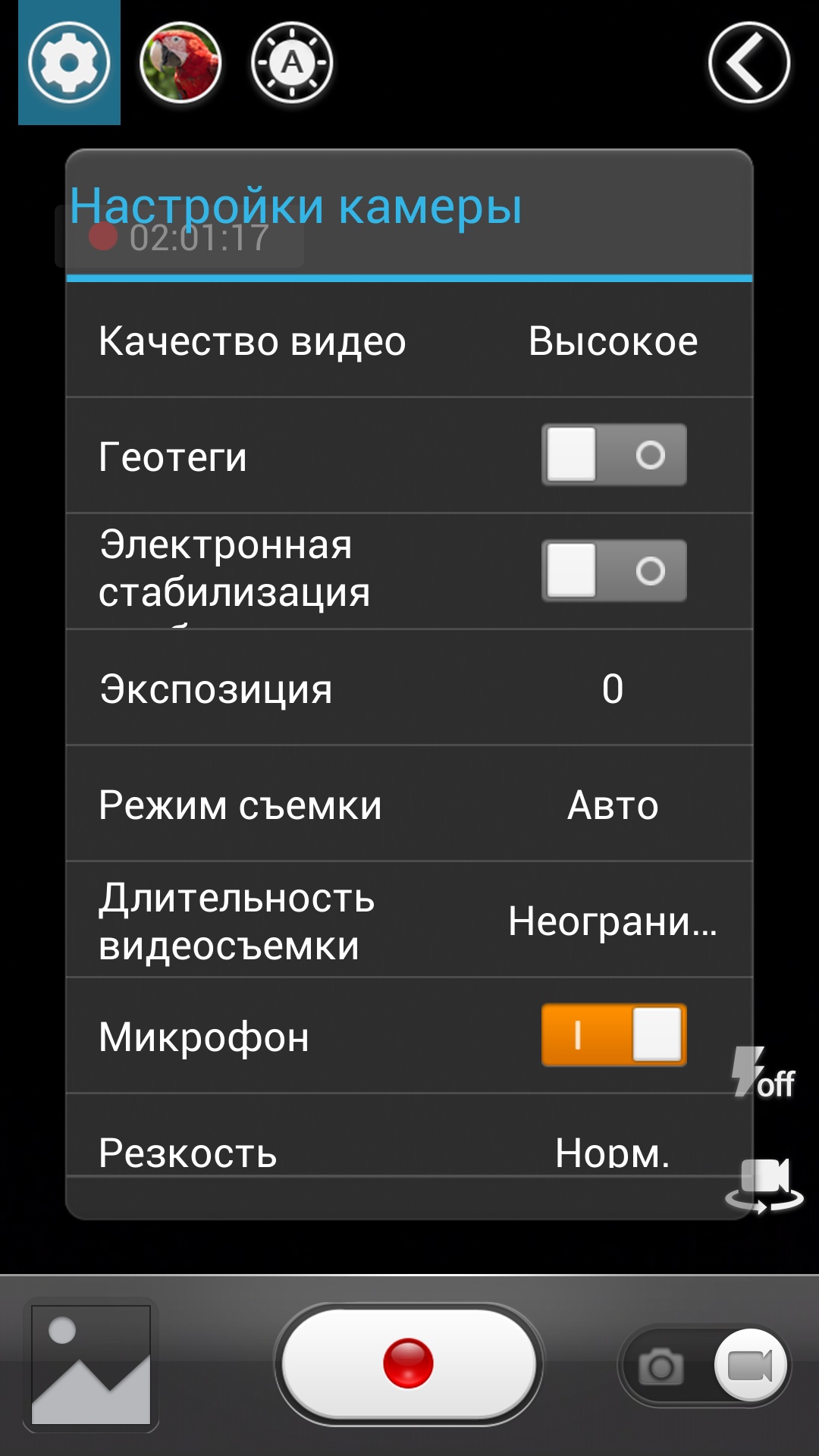Open the auto white balance tab
819x1456 pixels.
(292, 62)
